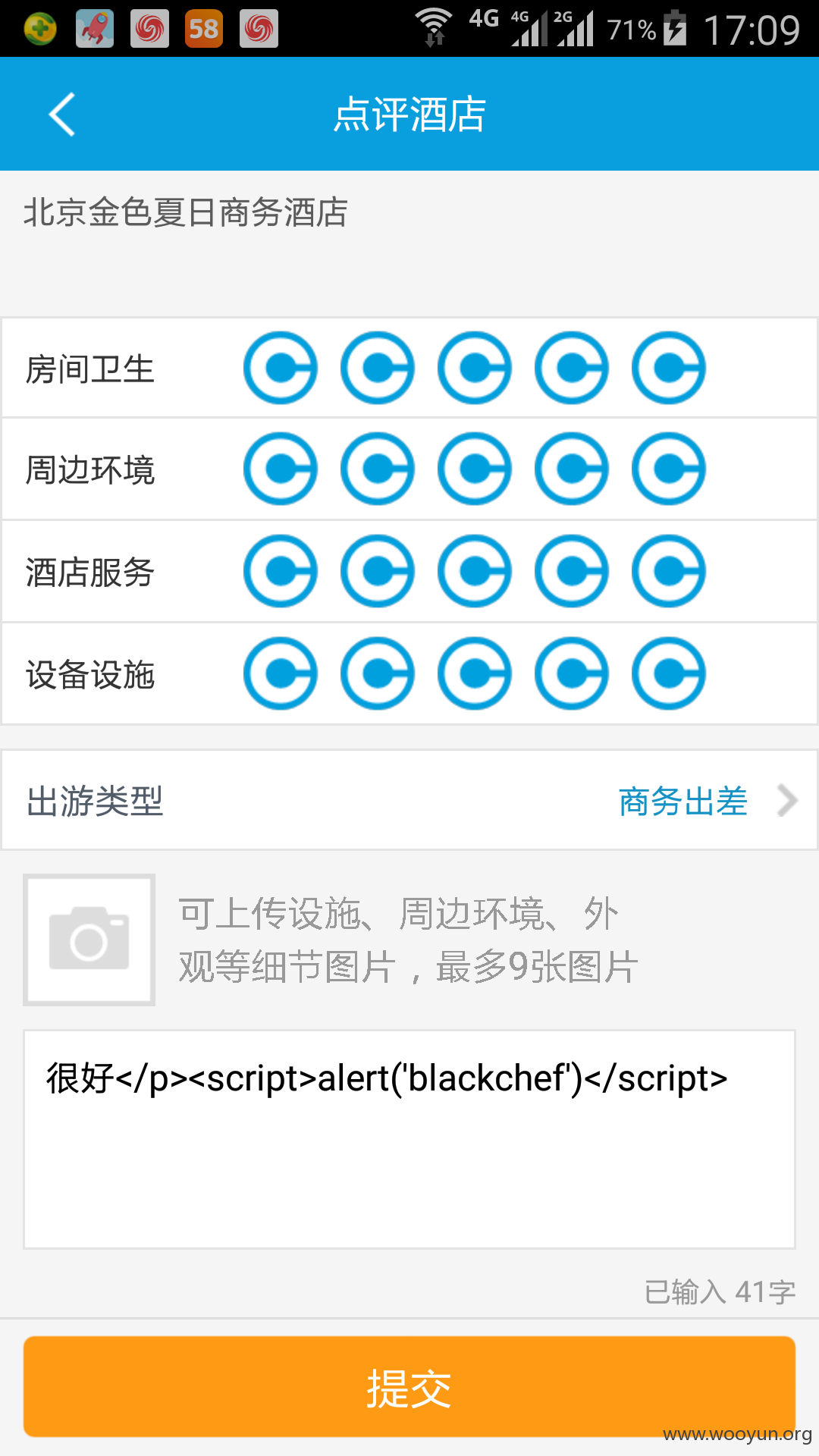This screenshot has width=819, height=1456.
Task: Rate 周边环境 with the fourth circle
Action: coord(572,469)
